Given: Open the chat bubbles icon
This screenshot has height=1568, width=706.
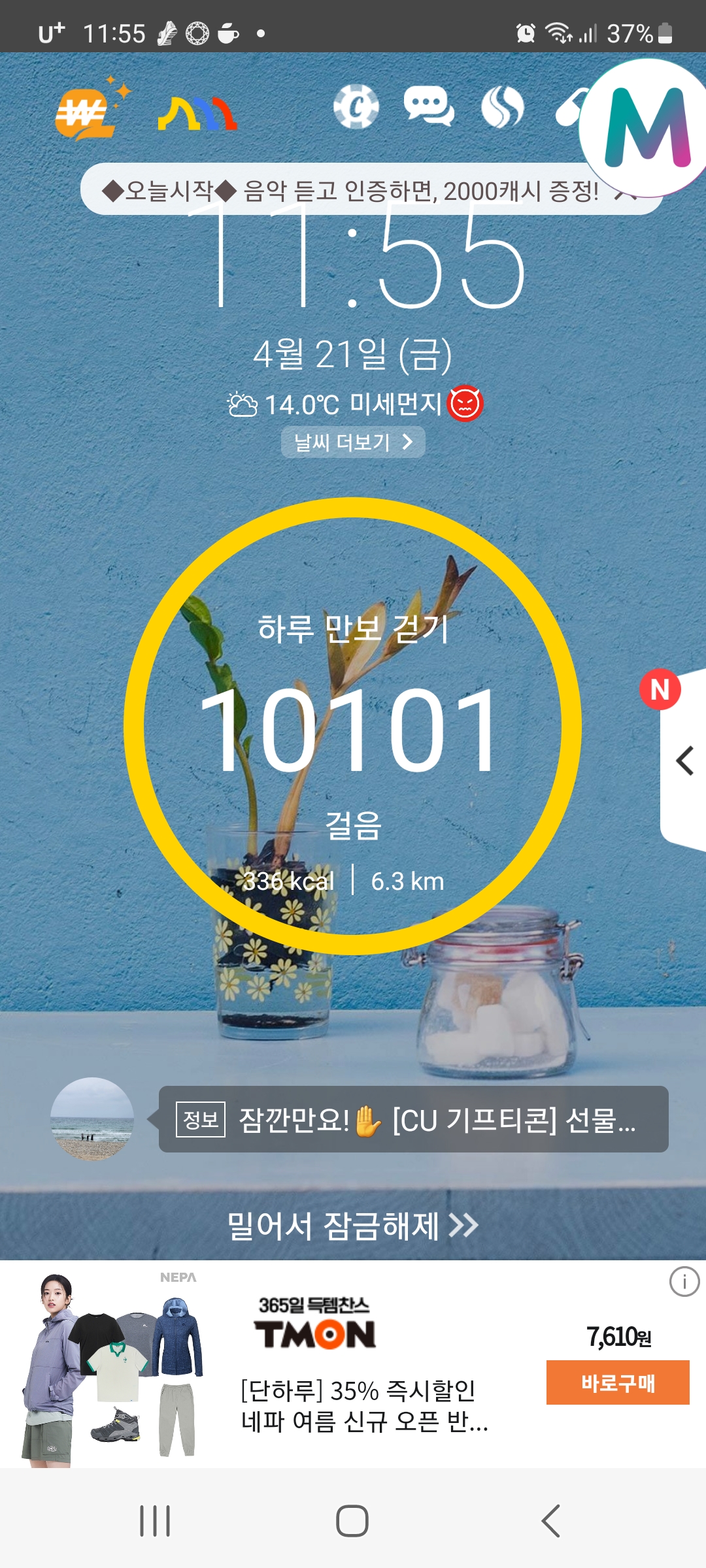Looking at the screenshot, I should tap(428, 106).
